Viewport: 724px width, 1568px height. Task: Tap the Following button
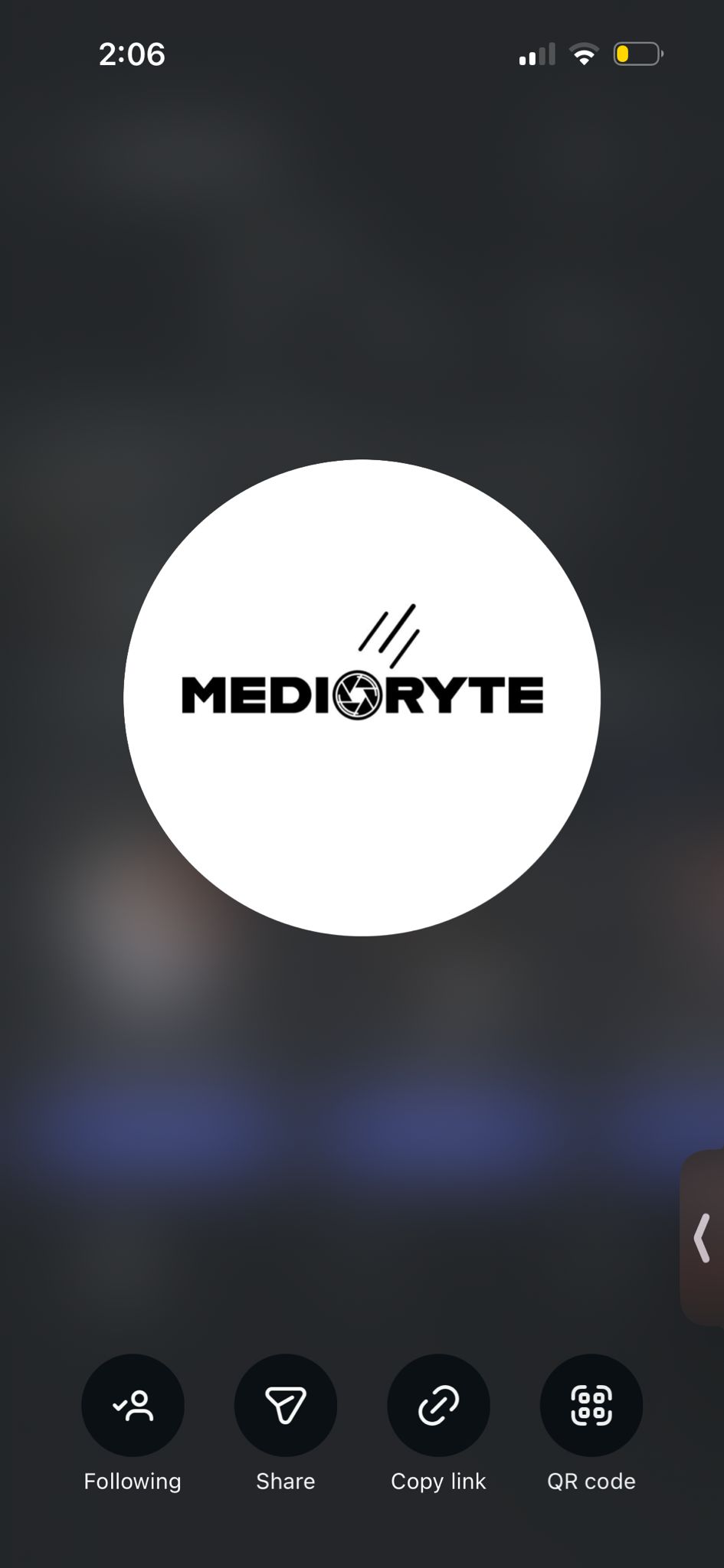coord(133,1405)
